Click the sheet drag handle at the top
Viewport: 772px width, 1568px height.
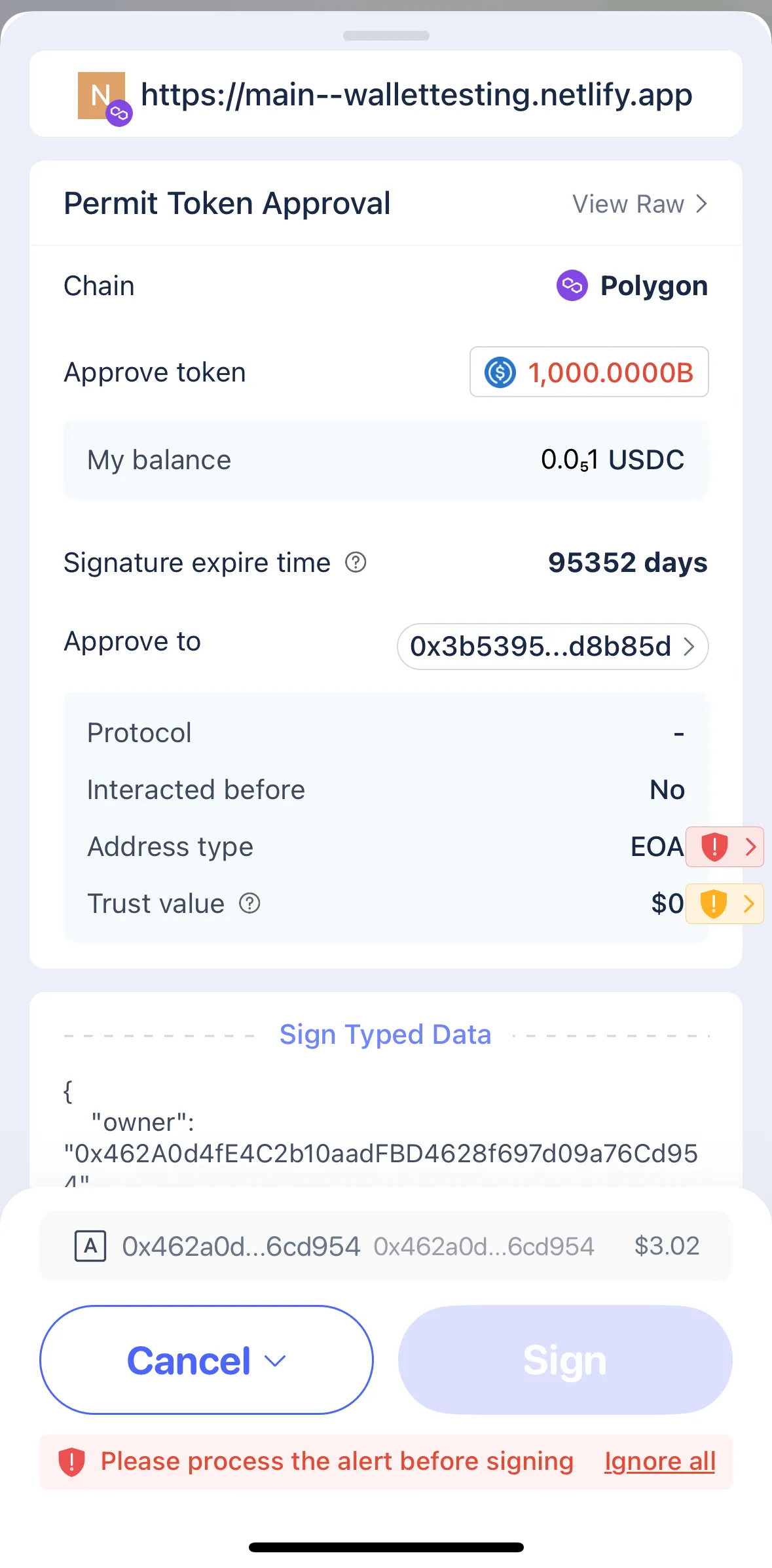pyautogui.click(x=386, y=36)
